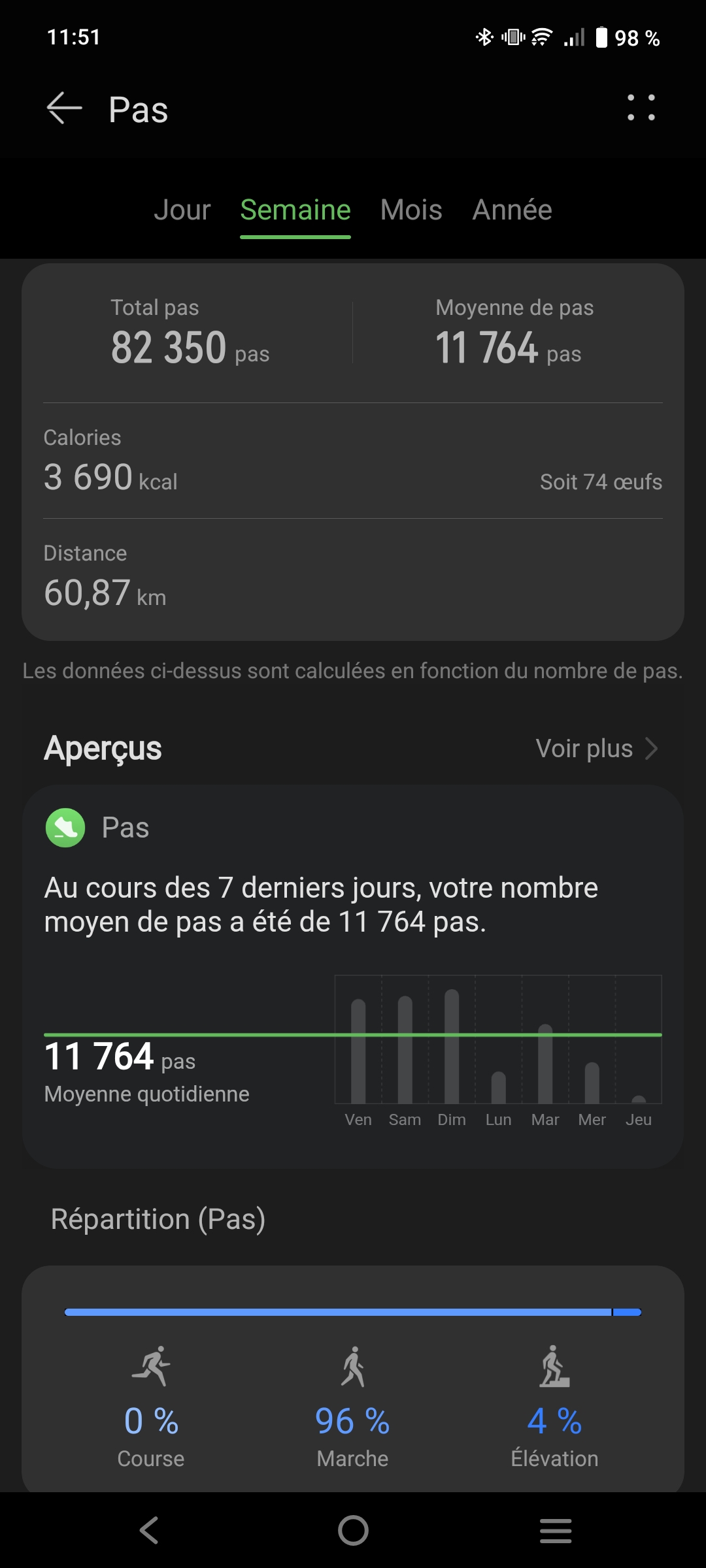Switch to the Mois tab
Screen dimensions: 706x1568
[x=411, y=210]
